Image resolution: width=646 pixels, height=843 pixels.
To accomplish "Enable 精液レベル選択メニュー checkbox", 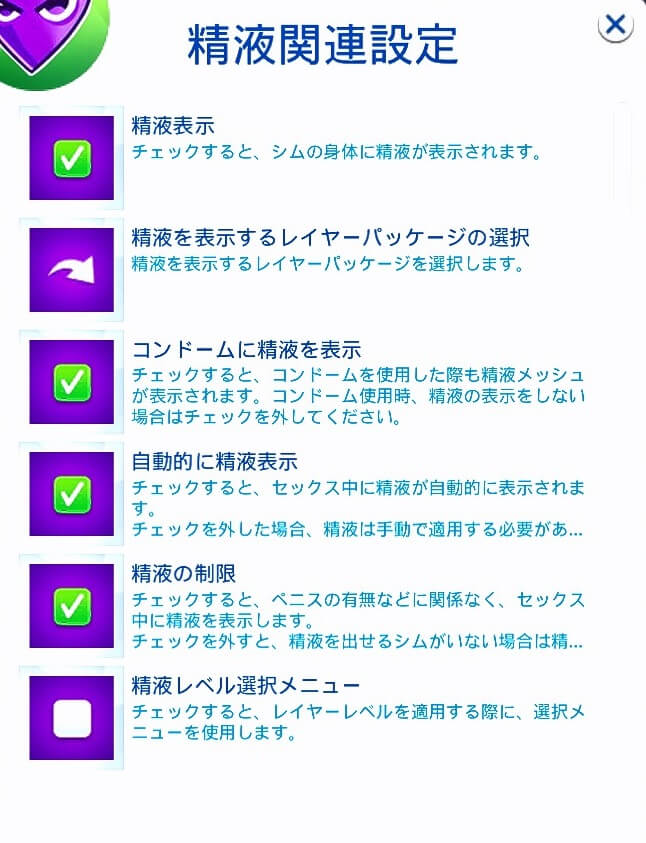I will [x=72, y=718].
